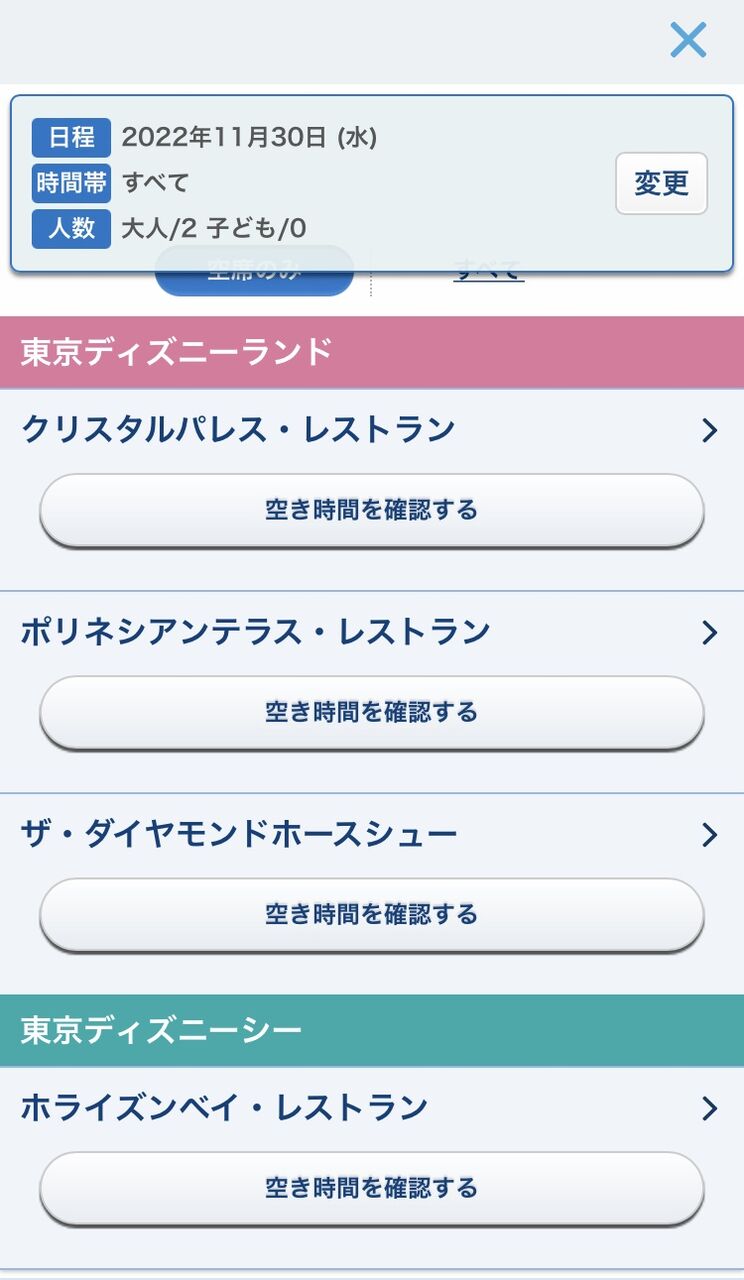Tap 空き時間を確認する for ポリネシアンテラス・レストラン
Screen dimensions: 744x1280
pos(372,712)
